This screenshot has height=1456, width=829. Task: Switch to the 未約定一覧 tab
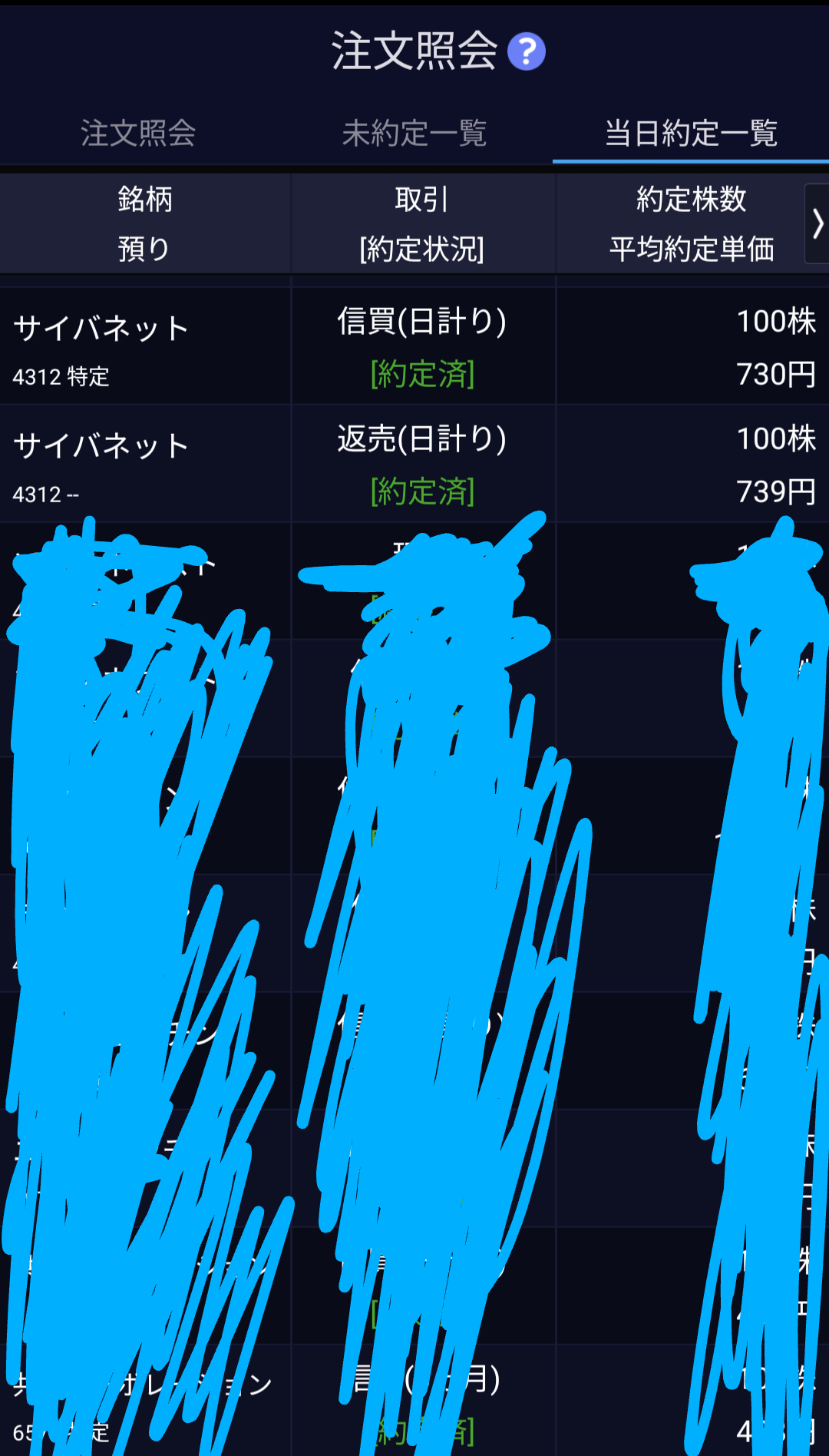[414, 133]
